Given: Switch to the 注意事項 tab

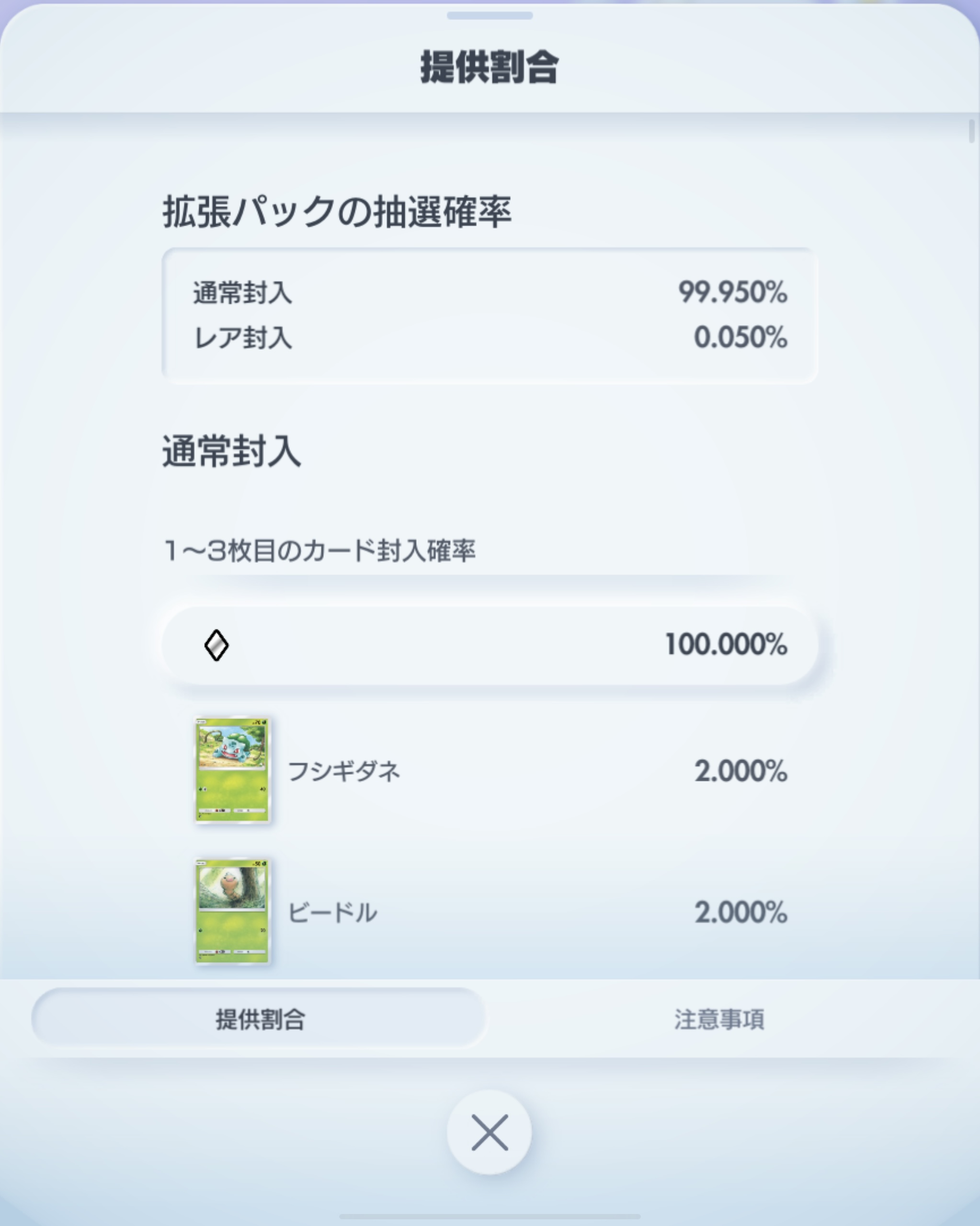Looking at the screenshot, I should 719,1020.
